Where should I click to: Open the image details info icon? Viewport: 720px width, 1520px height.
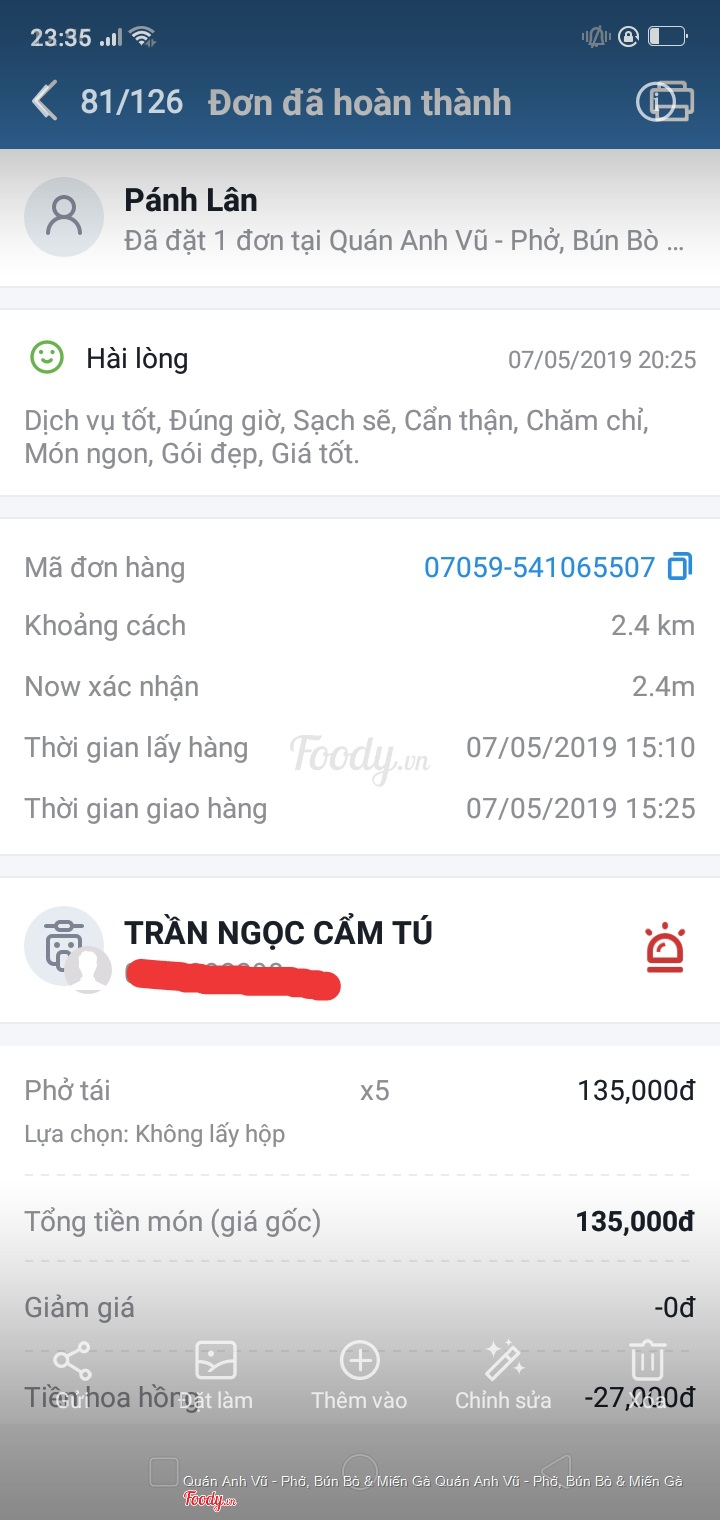[664, 102]
